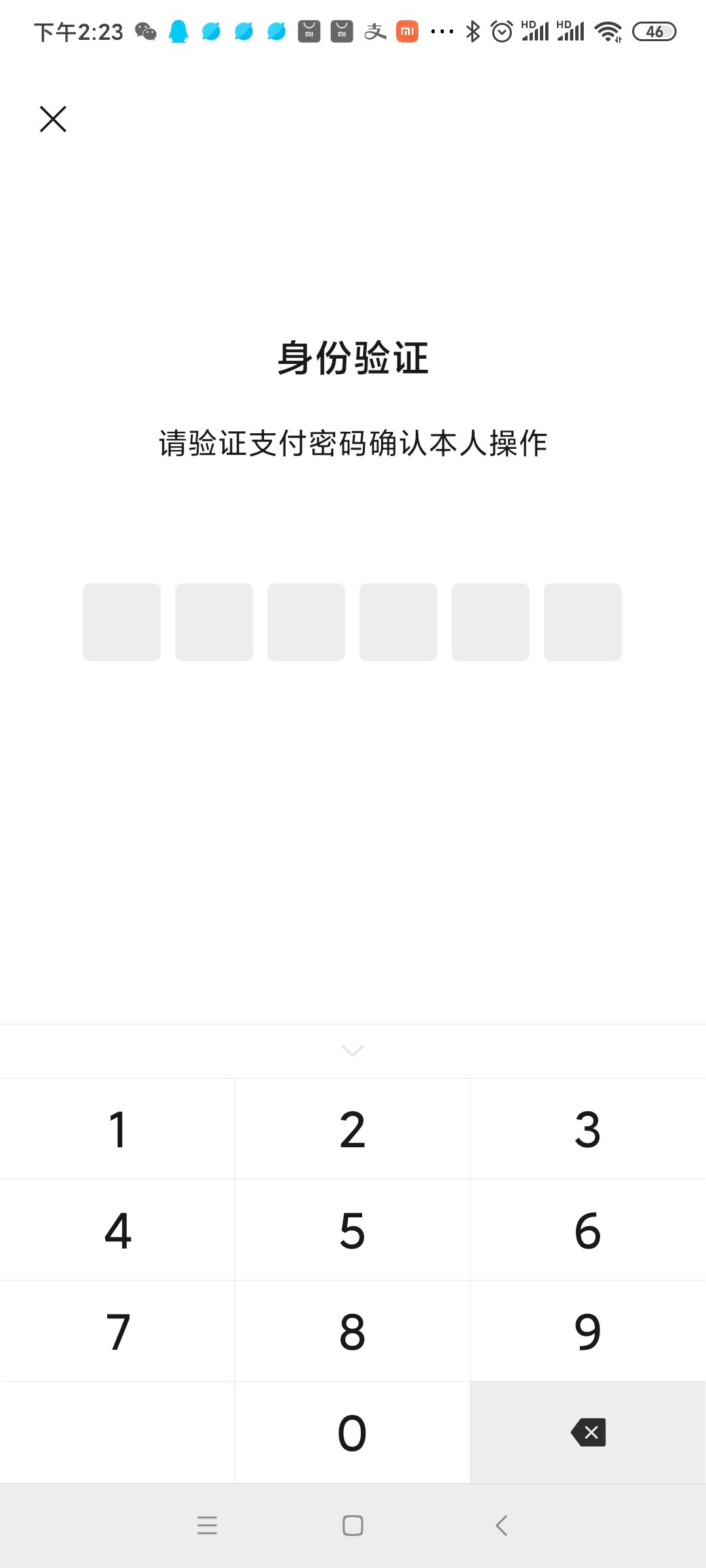Enter digit 5 on the keypad
706x1568 pixels.
352,1230
